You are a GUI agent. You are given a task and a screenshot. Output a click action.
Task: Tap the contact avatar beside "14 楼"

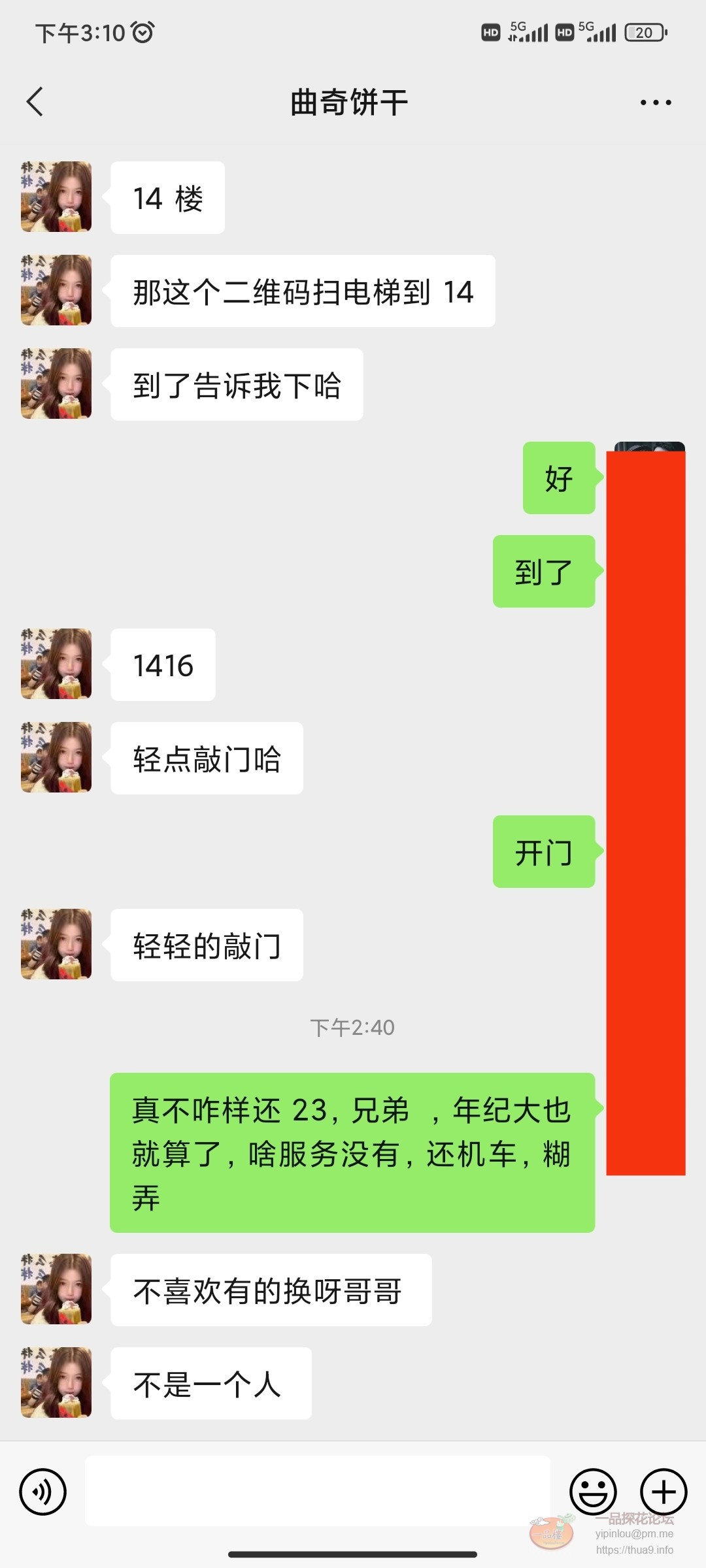56,197
